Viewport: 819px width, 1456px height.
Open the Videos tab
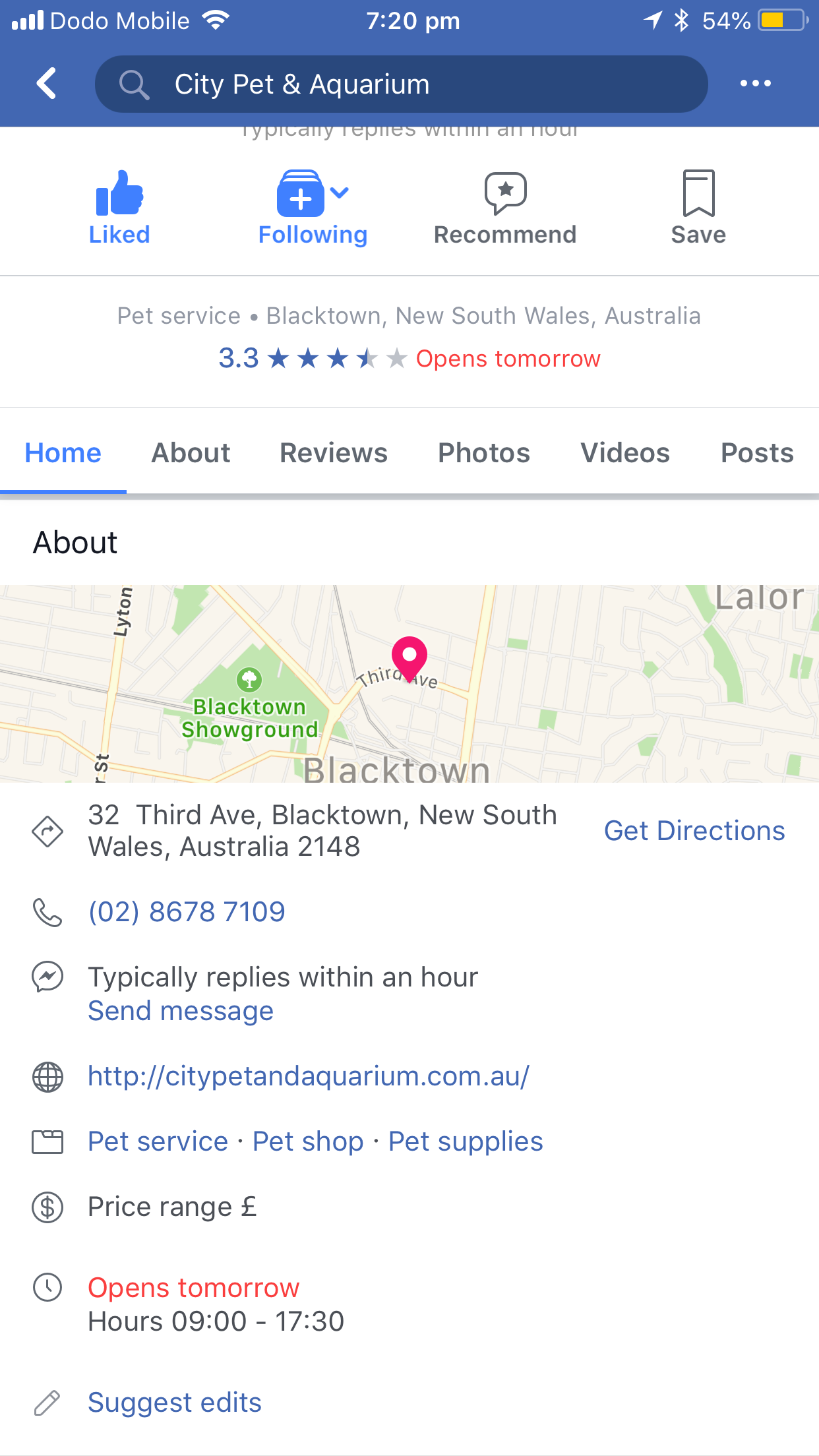pos(625,453)
